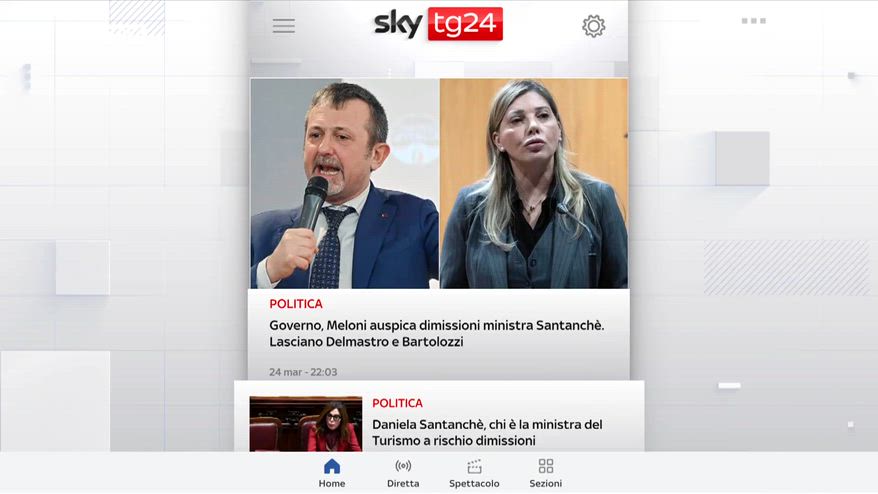Switch to the Diretta tab

403,473
